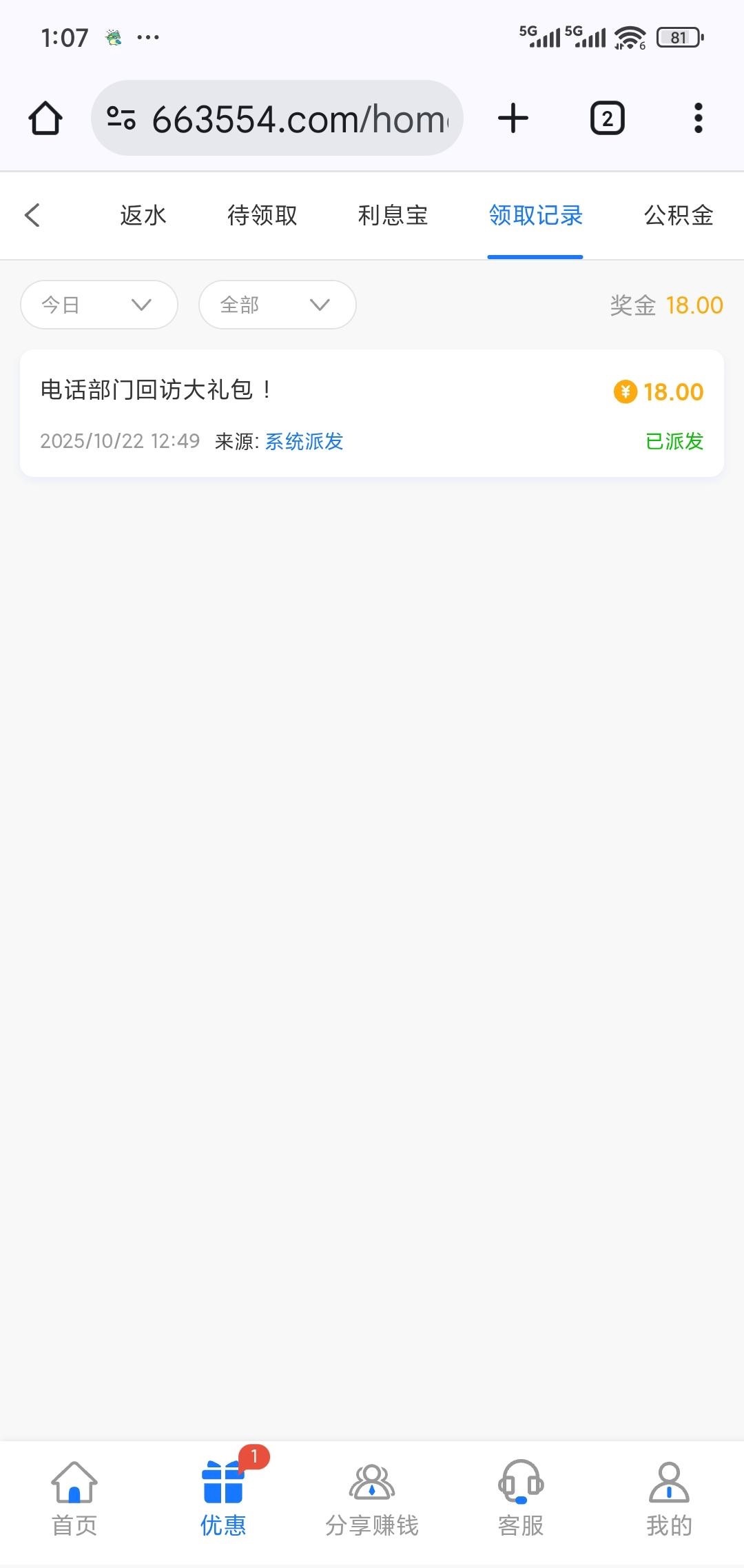Open the browser overflow menu
744x1568 pixels.
(x=698, y=119)
